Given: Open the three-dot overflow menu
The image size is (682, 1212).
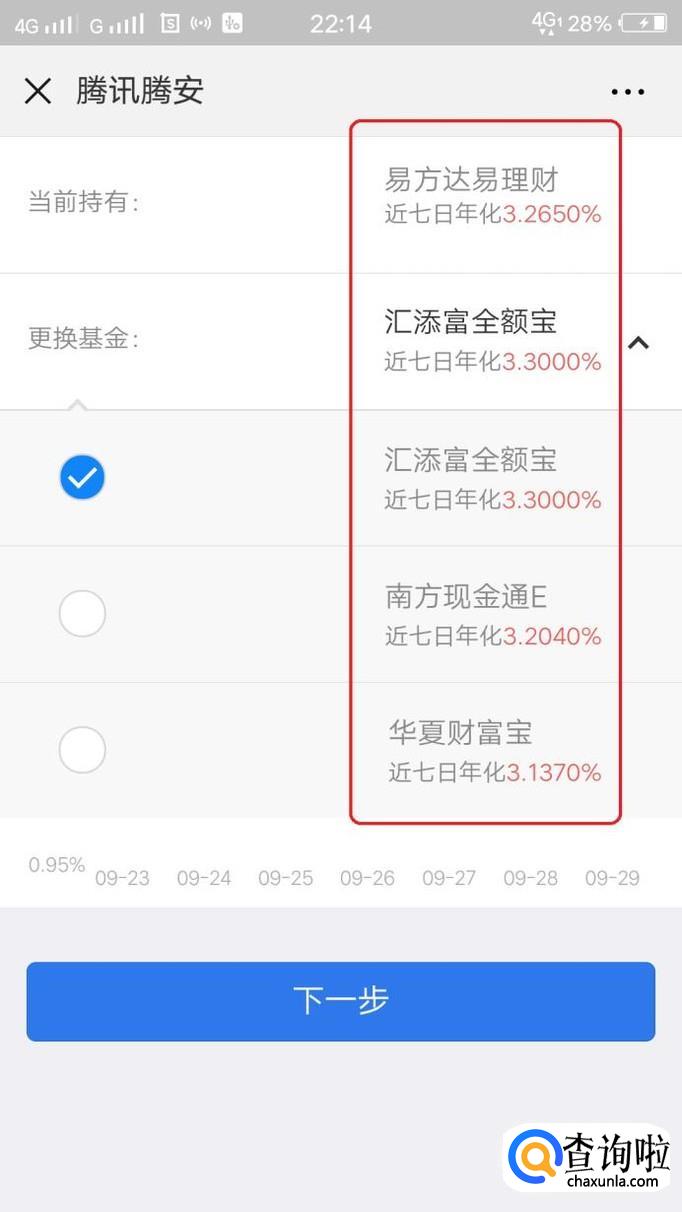Looking at the screenshot, I should 628,92.
